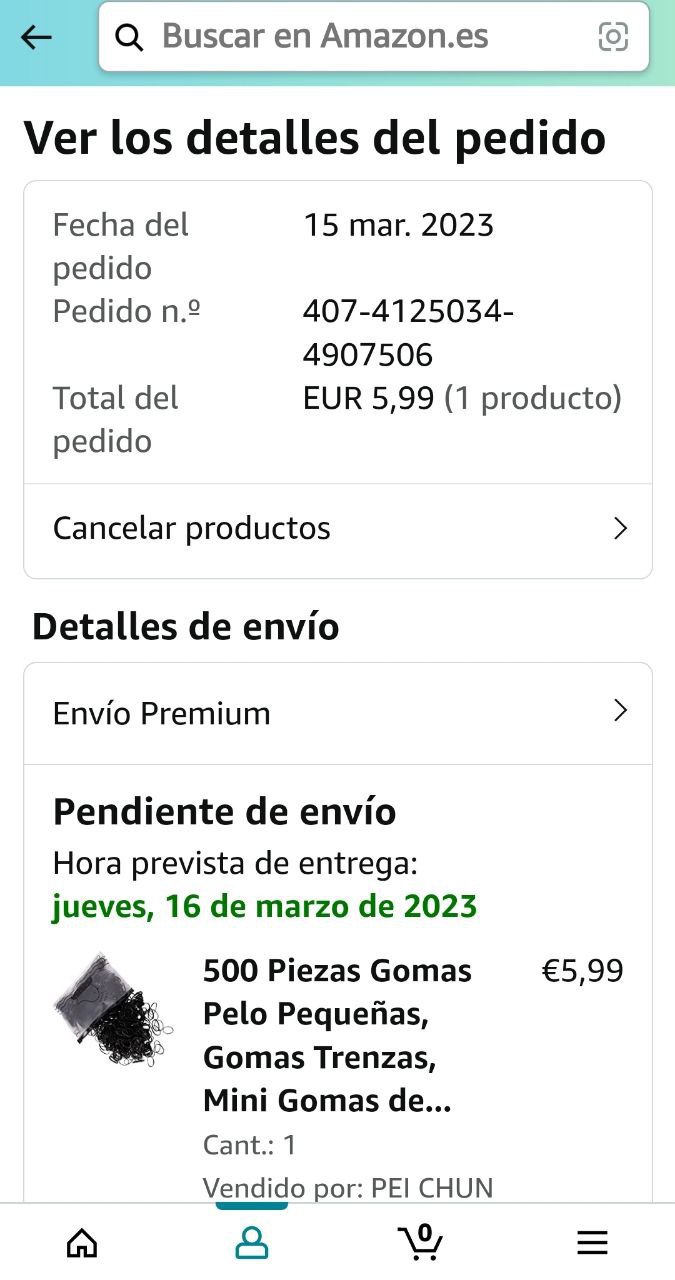The width and height of the screenshot is (675, 1280).
Task: Open the shopping cart tab
Action: (x=421, y=1242)
